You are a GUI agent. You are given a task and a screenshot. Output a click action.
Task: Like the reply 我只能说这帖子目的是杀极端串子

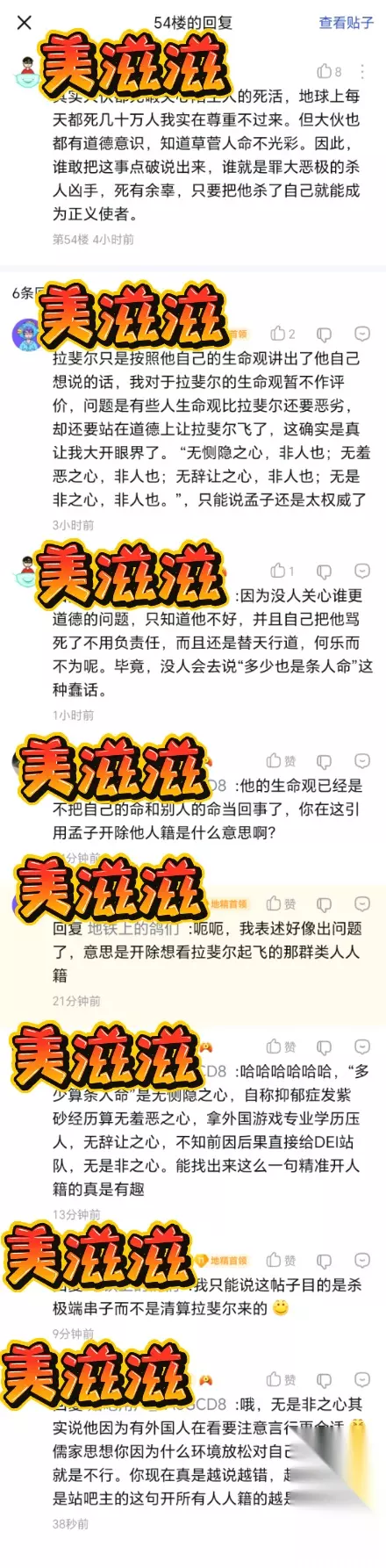pos(281,1260)
